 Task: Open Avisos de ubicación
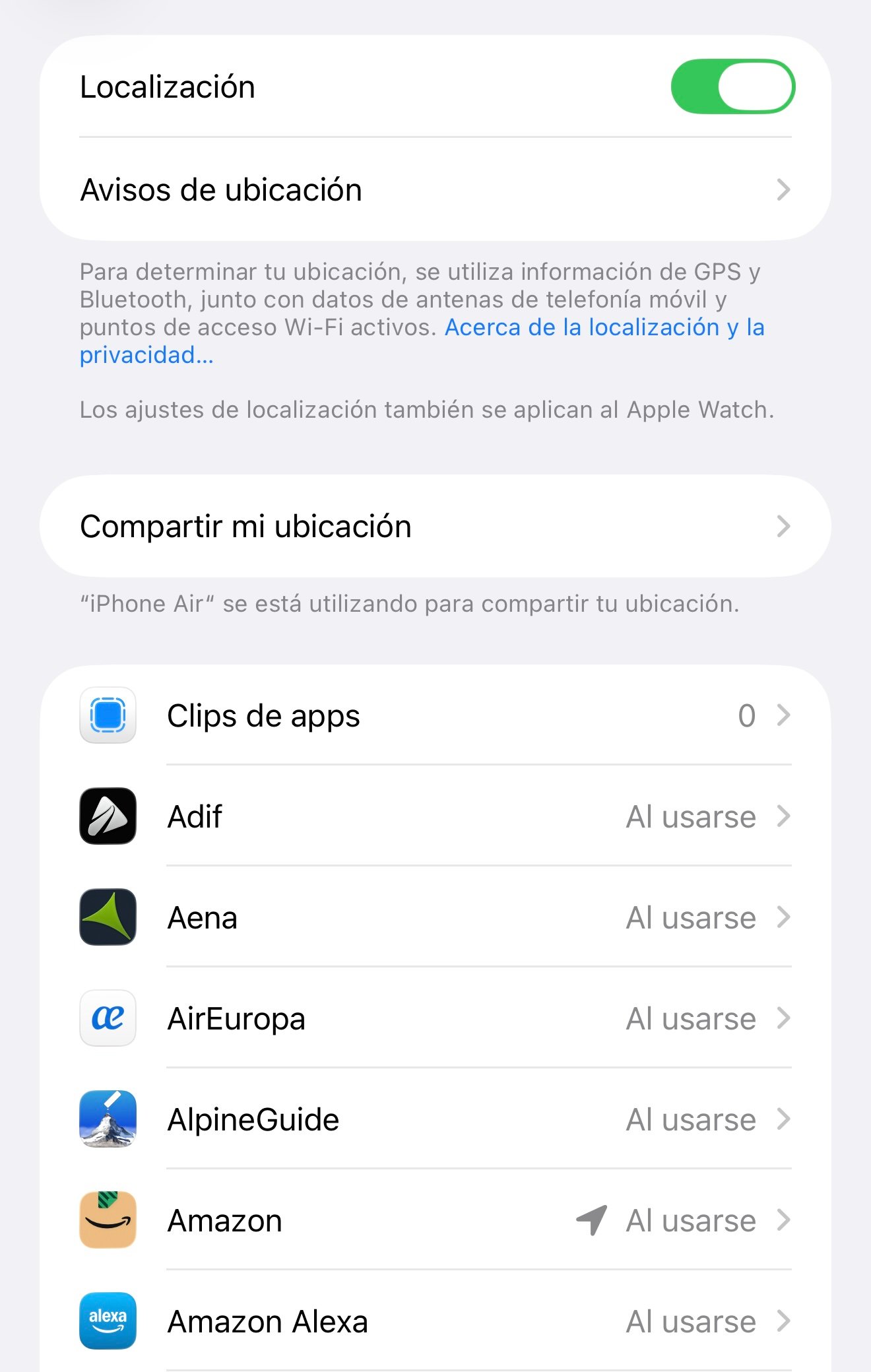click(x=435, y=190)
